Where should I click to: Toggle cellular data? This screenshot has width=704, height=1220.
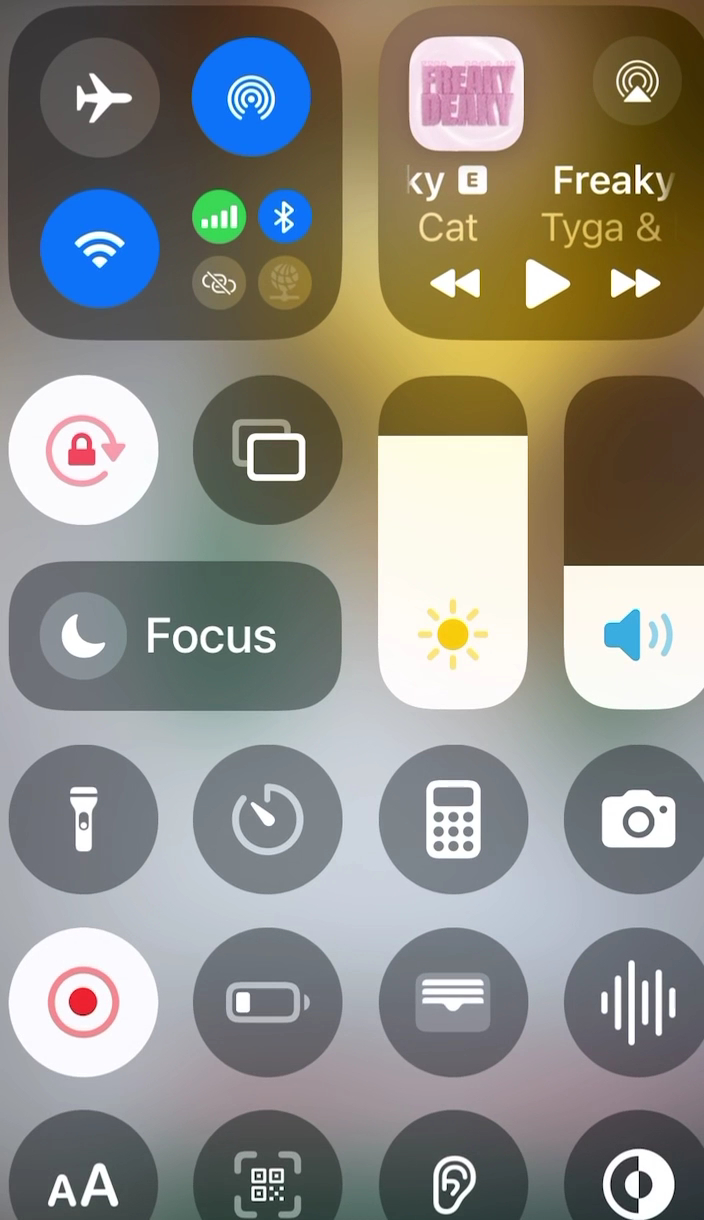[x=219, y=217]
